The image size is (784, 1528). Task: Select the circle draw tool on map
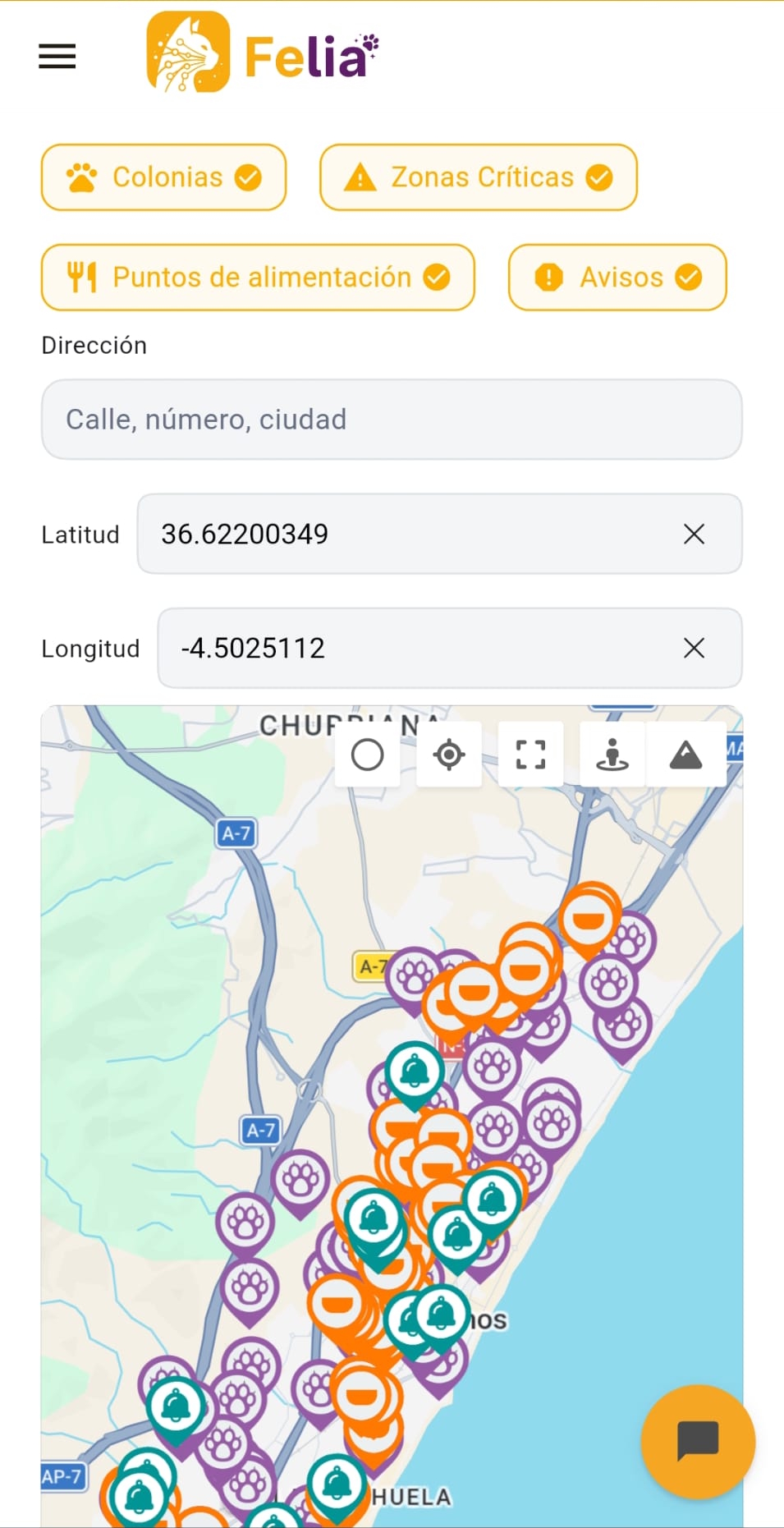pos(368,755)
